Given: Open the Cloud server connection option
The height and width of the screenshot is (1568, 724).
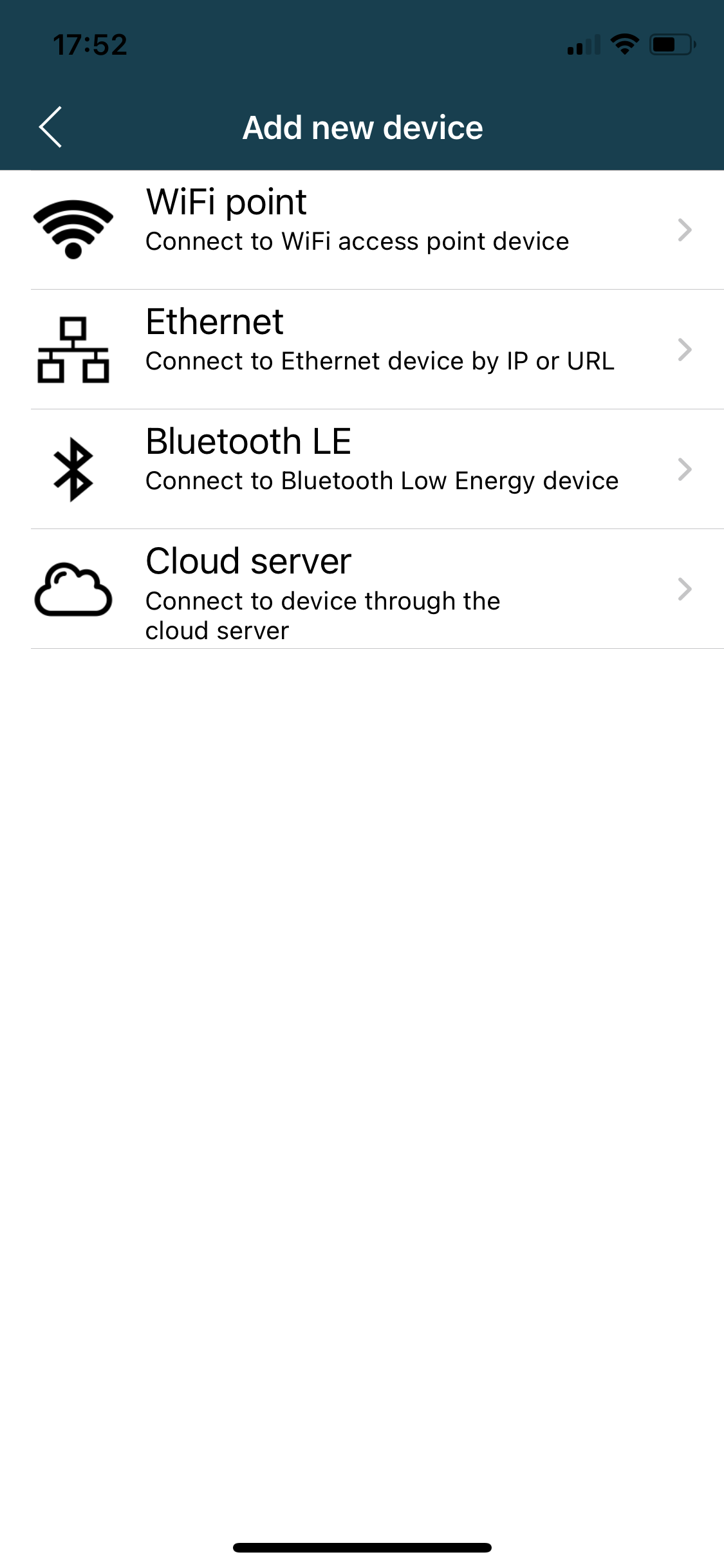Looking at the screenshot, I should click(360, 589).
